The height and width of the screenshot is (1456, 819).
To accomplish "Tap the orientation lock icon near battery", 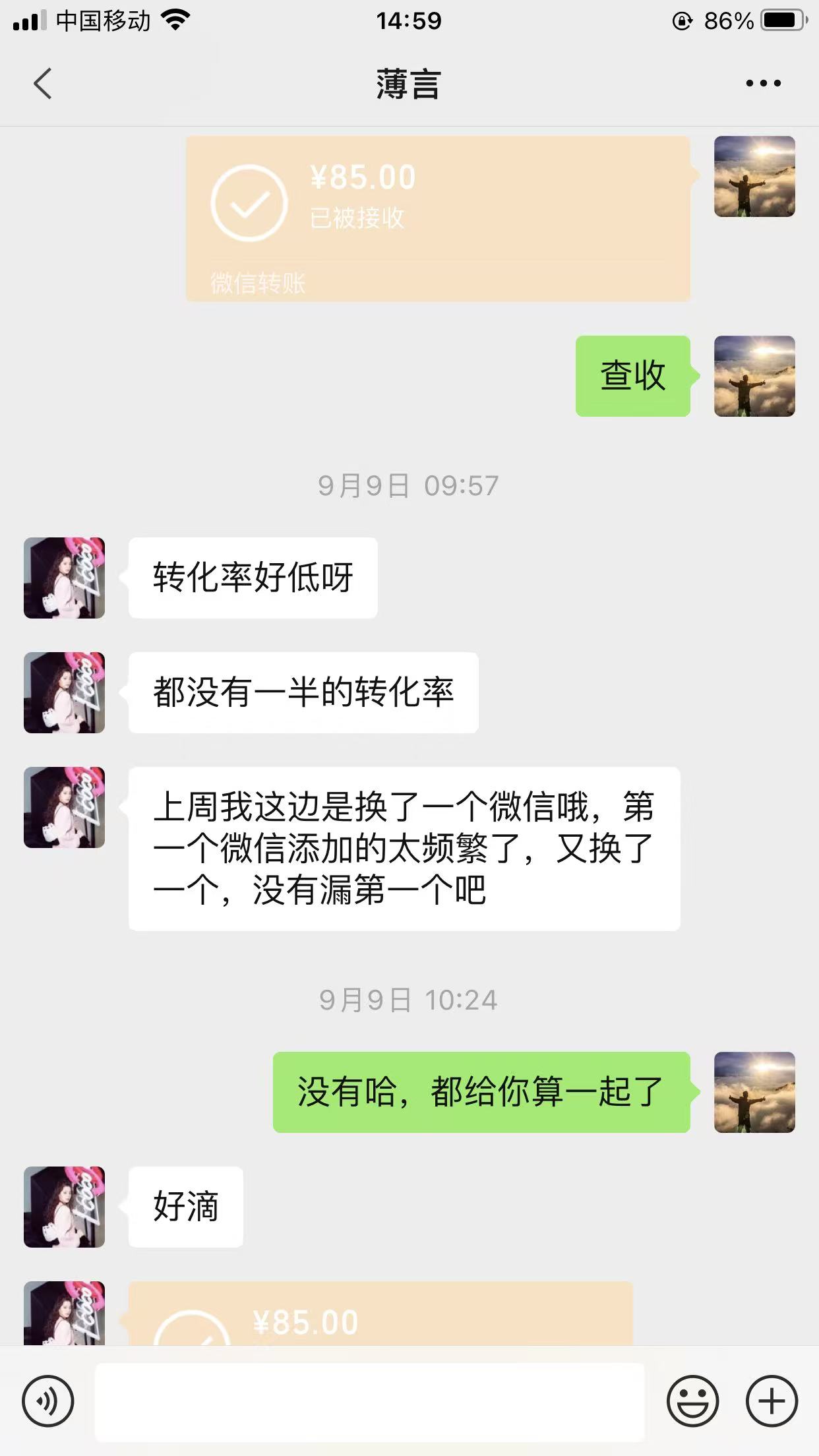I will point(679,20).
